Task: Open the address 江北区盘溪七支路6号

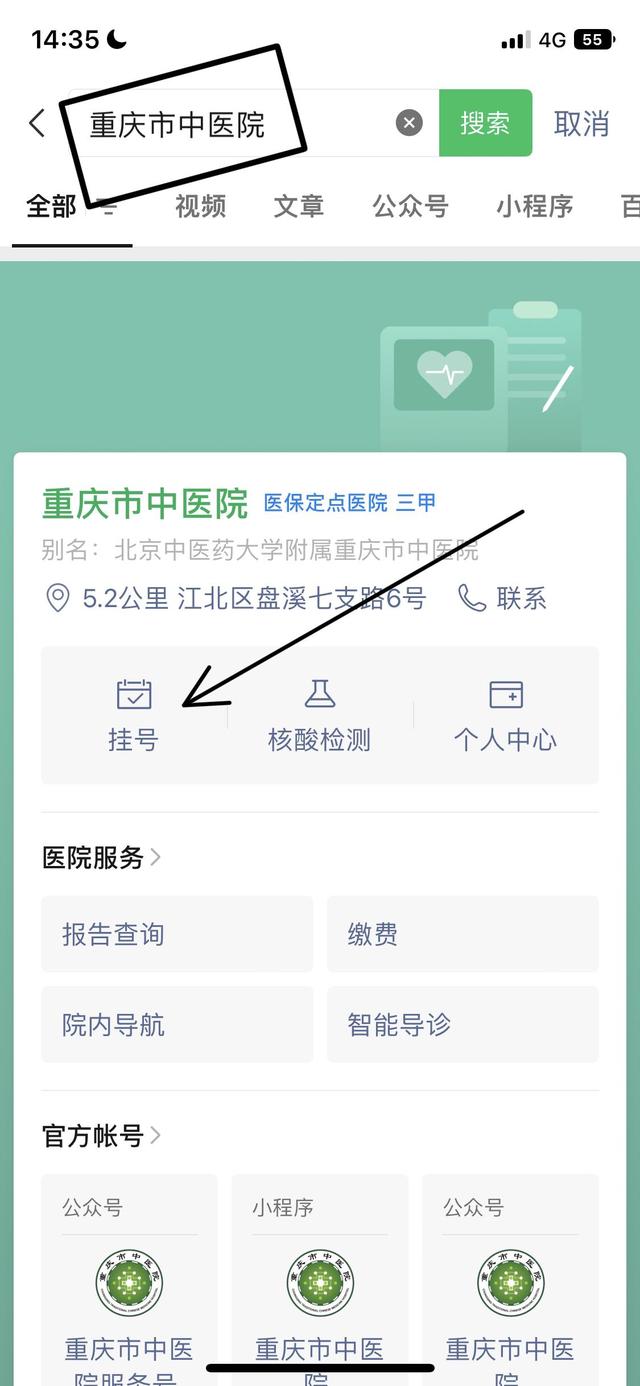Action: pyautogui.click(x=300, y=598)
